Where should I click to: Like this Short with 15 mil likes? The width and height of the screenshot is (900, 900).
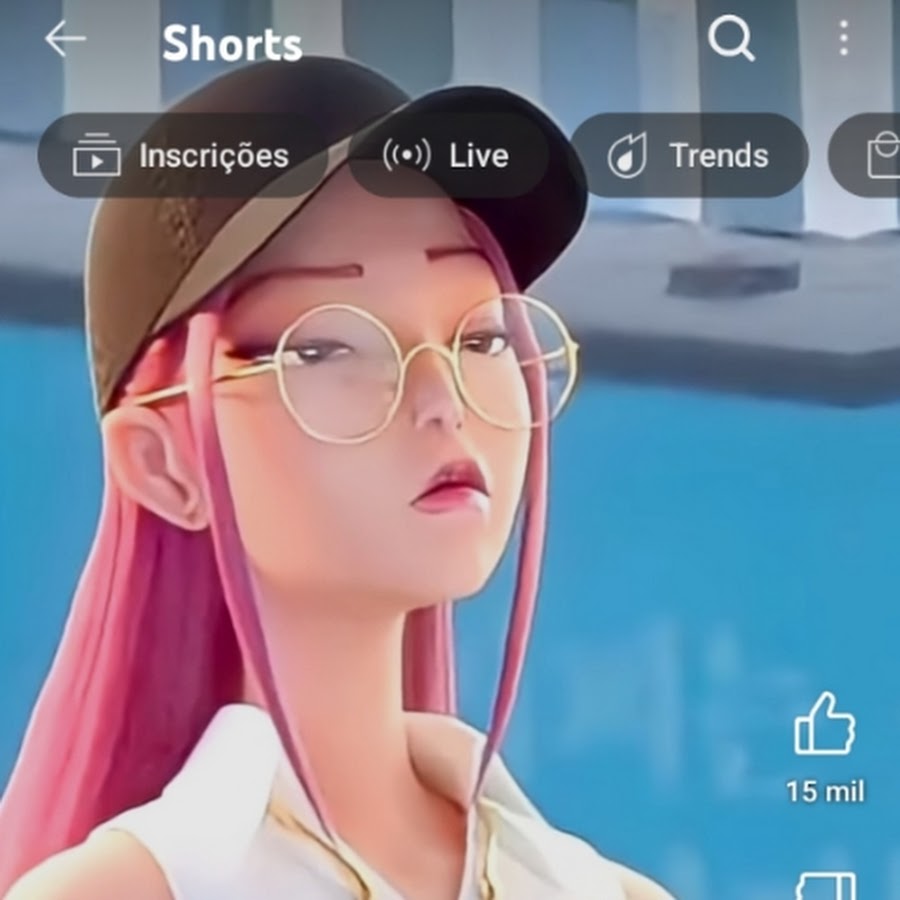824,724
